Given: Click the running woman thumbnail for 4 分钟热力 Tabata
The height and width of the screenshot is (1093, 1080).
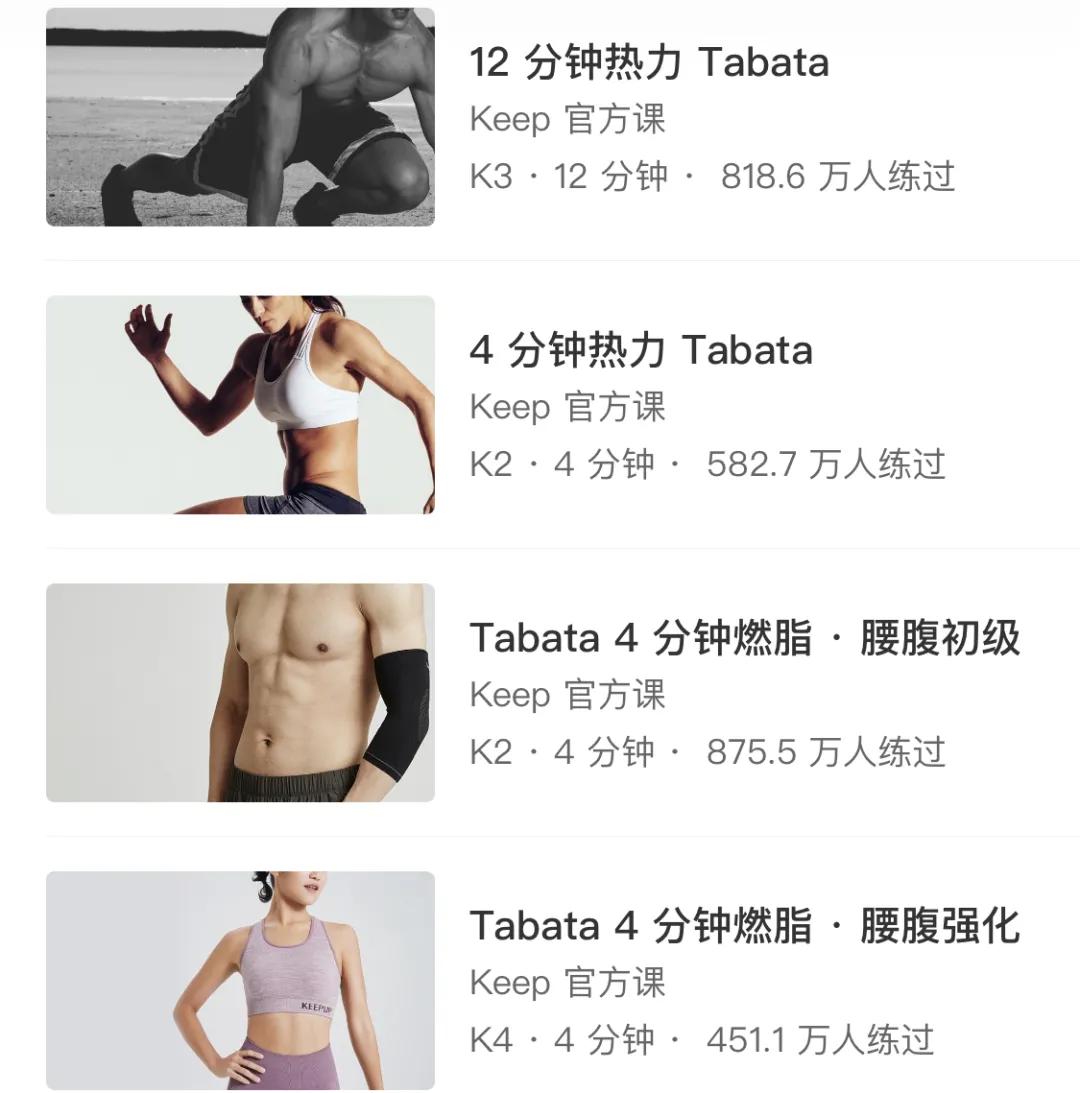Looking at the screenshot, I should tap(240, 403).
